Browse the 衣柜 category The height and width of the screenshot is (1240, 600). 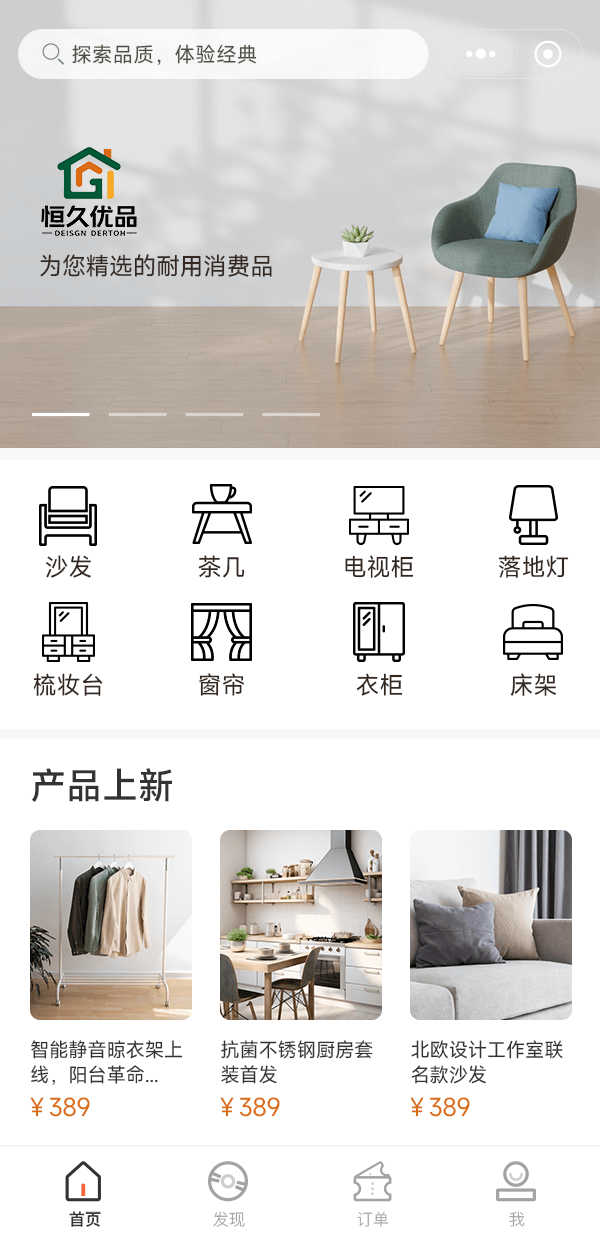click(378, 650)
